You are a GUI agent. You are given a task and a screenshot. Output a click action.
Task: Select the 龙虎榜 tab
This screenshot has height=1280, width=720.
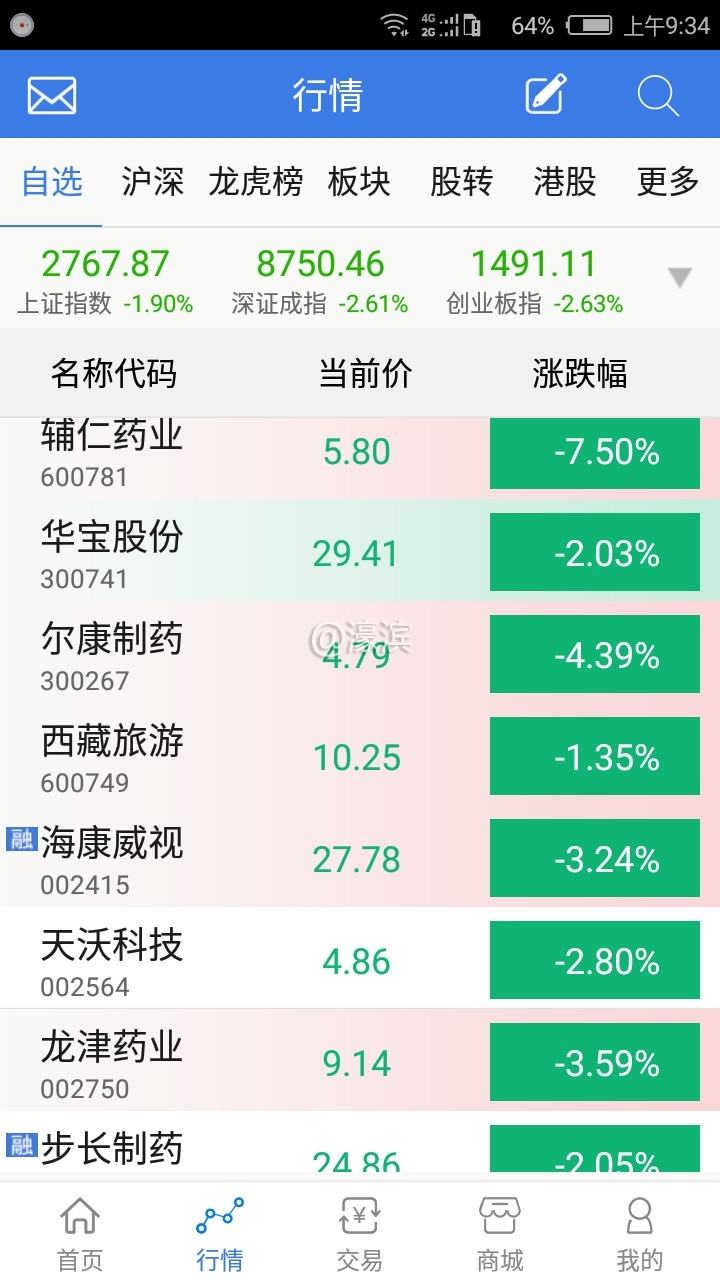[x=255, y=182]
